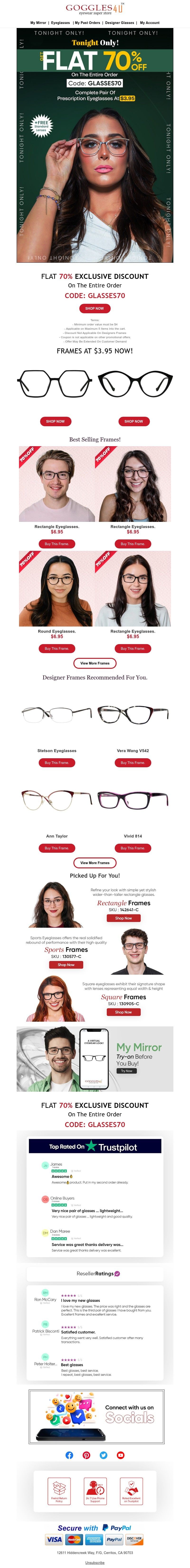Buy the Vivid 814 frame
The image size is (190, 1568).
(133, 848)
